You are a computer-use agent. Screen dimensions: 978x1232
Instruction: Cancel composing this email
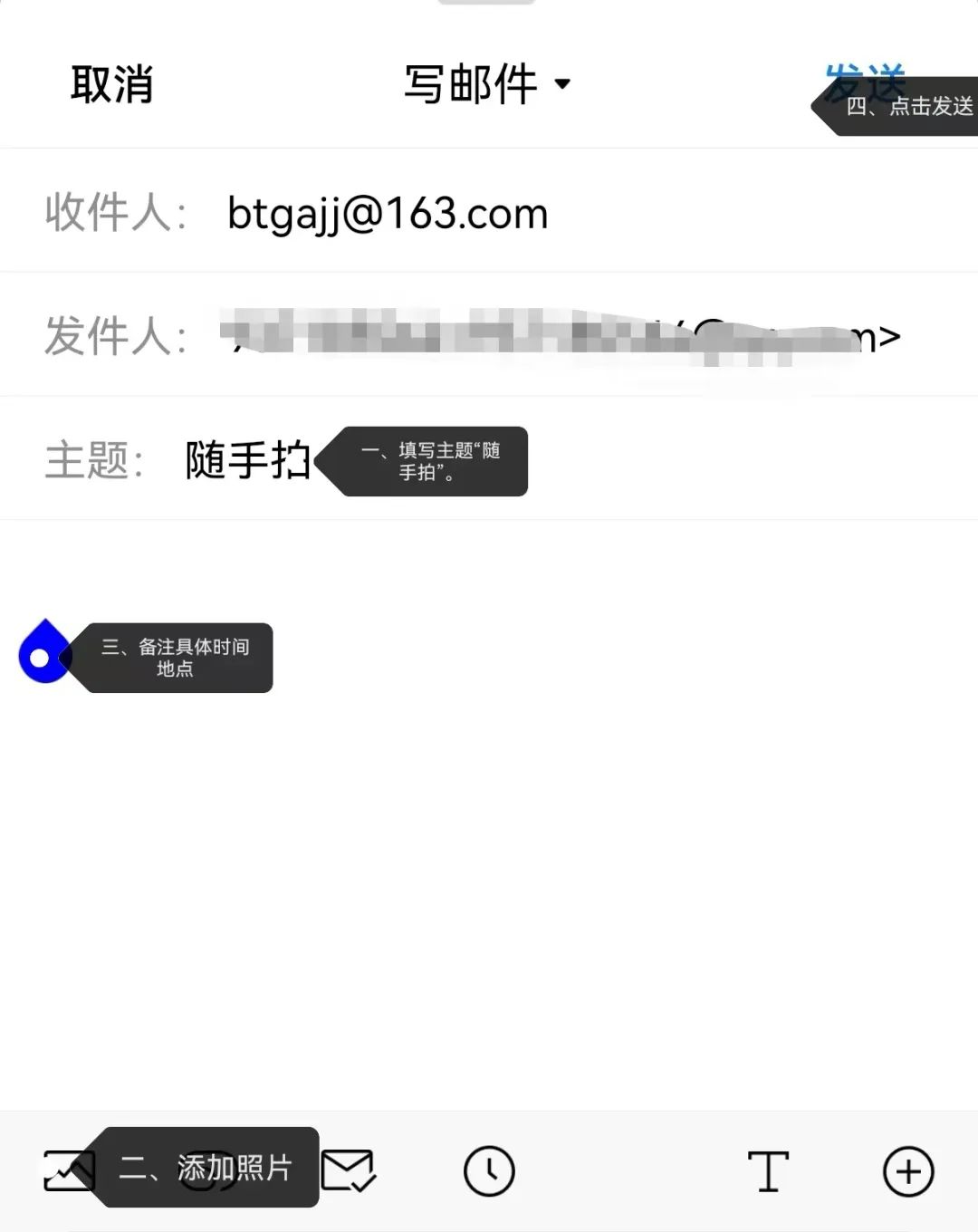coord(111,85)
